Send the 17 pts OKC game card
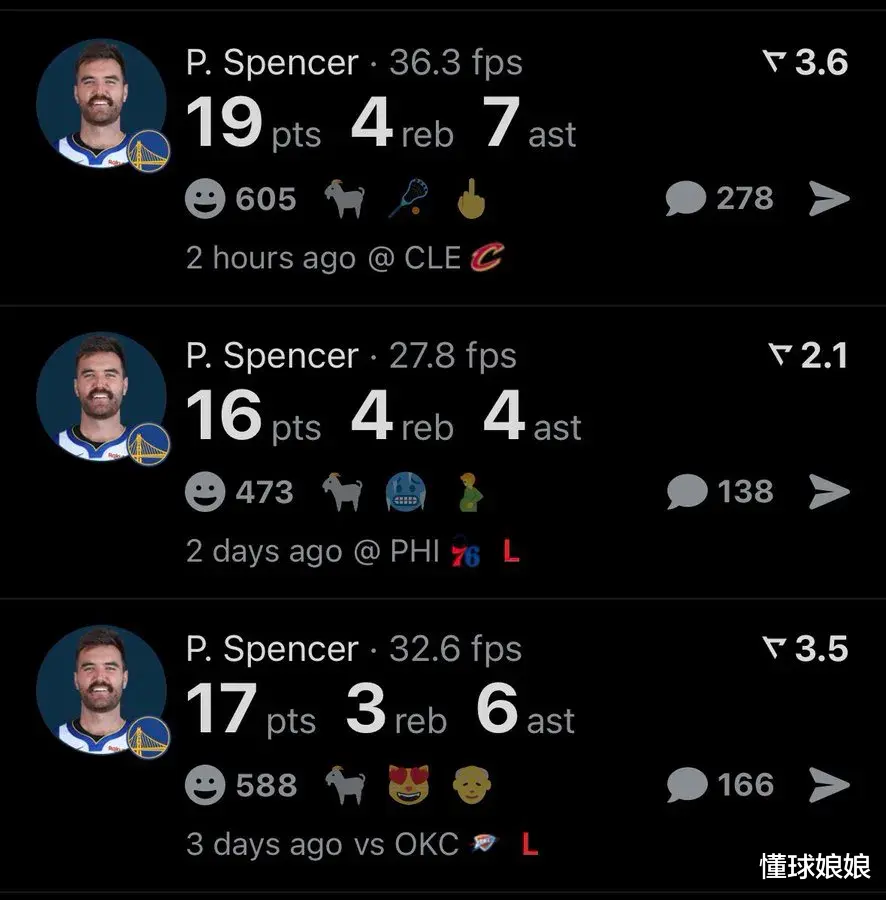 click(x=829, y=785)
